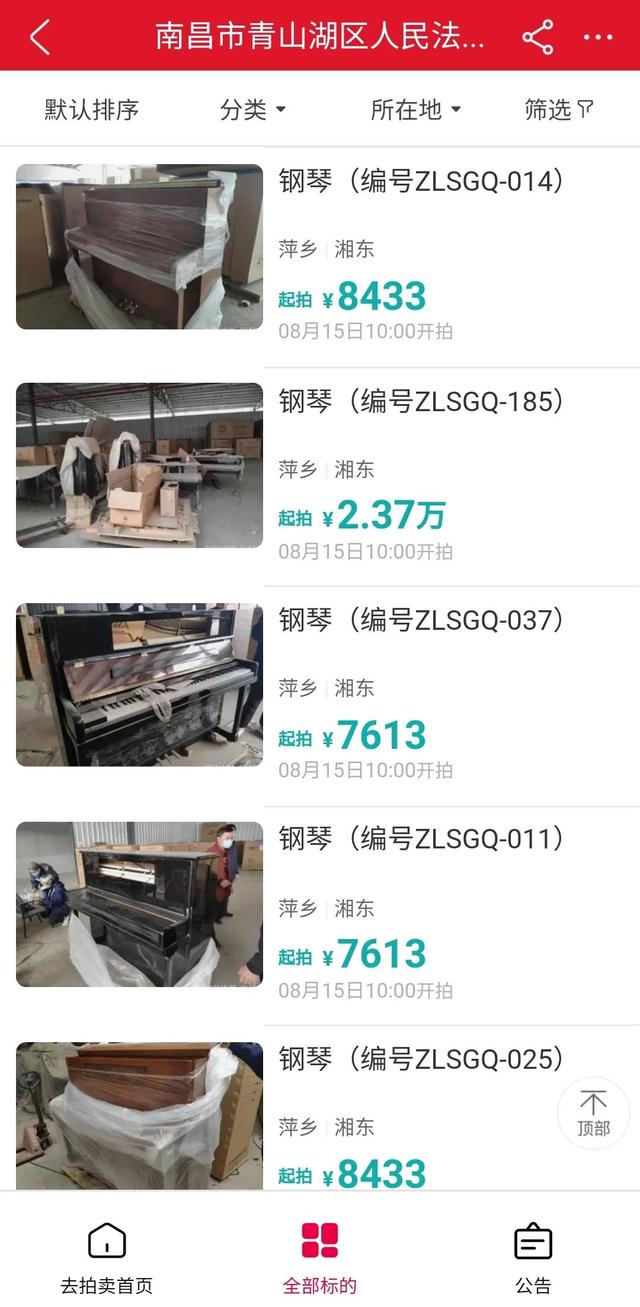640x1307 pixels.
Task: Share this court auction page
Action: pyautogui.click(x=538, y=37)
